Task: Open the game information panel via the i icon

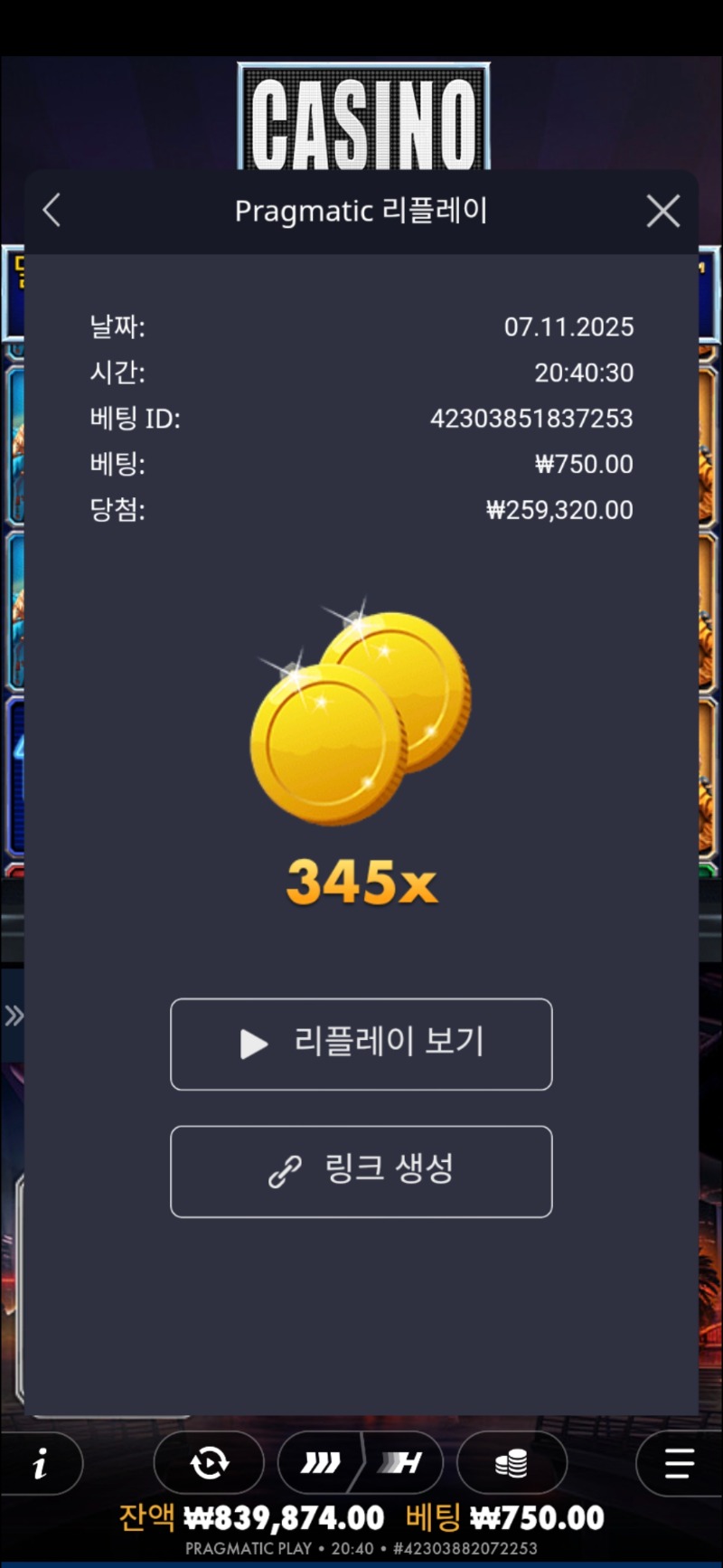Action: click(x=40, y=1463)
